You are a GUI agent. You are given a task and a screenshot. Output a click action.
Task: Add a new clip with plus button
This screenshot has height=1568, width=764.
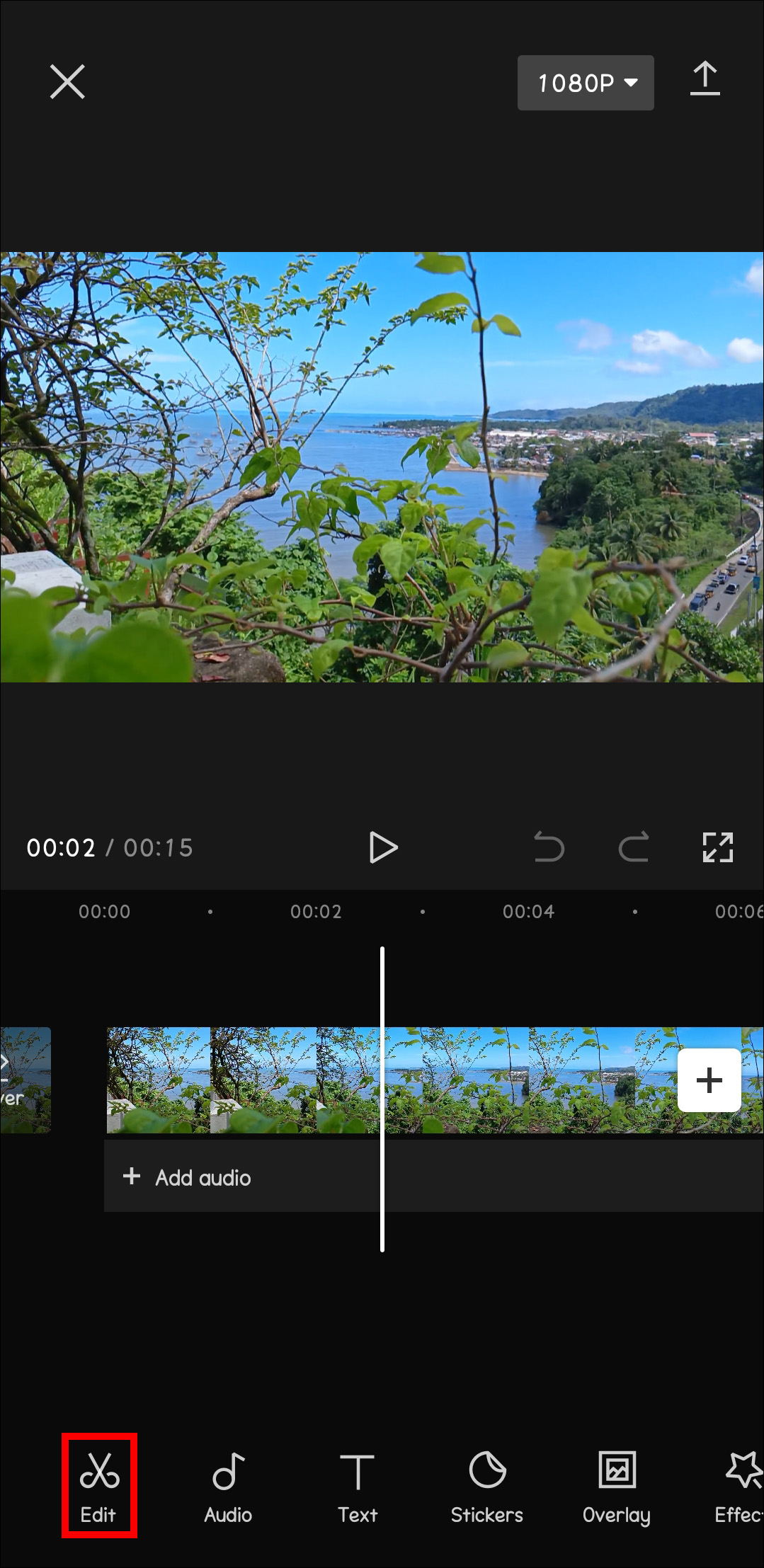pos(709,1080)
